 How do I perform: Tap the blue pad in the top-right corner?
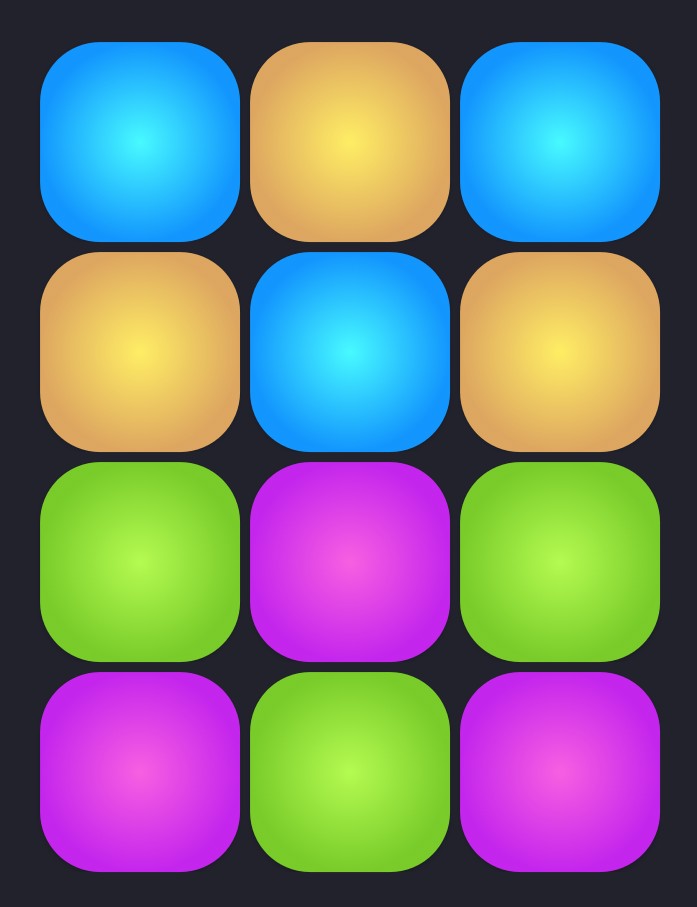click(x=560, y=142)
